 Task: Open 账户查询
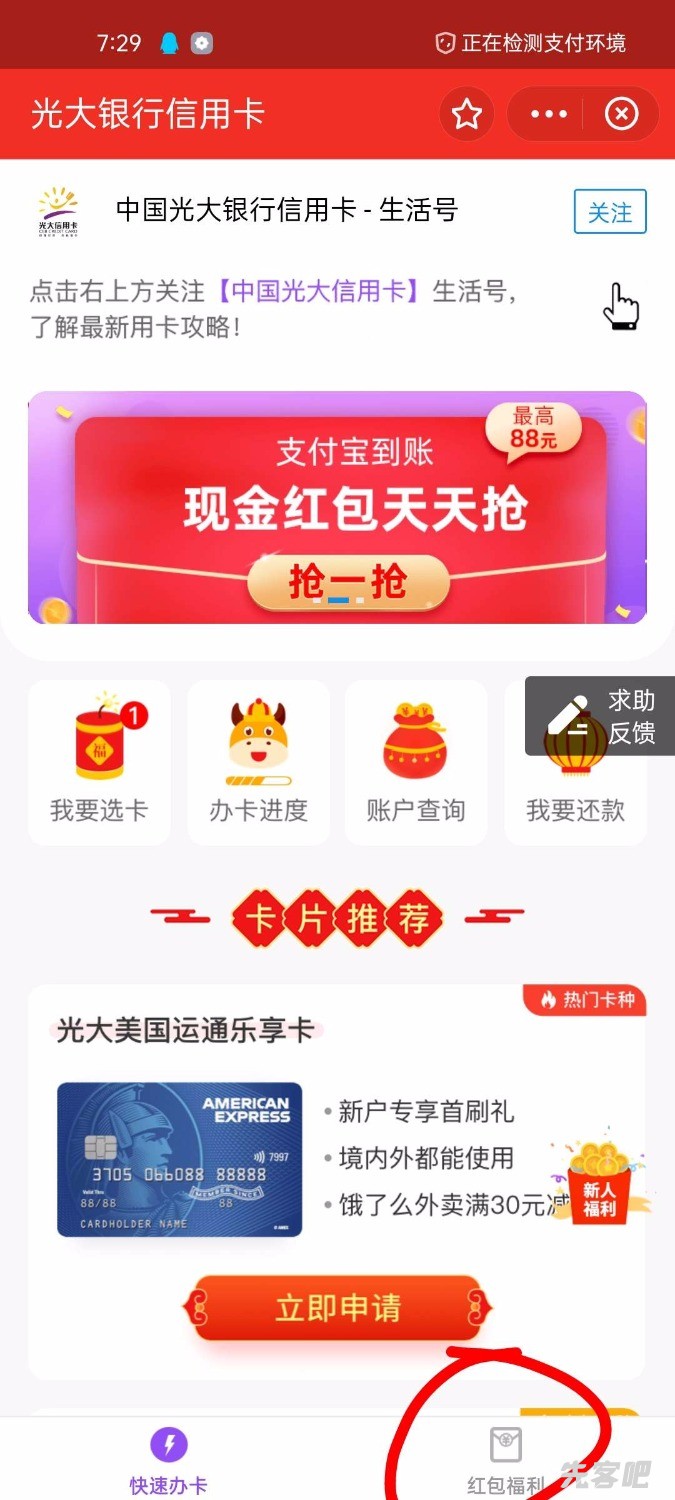416,762
